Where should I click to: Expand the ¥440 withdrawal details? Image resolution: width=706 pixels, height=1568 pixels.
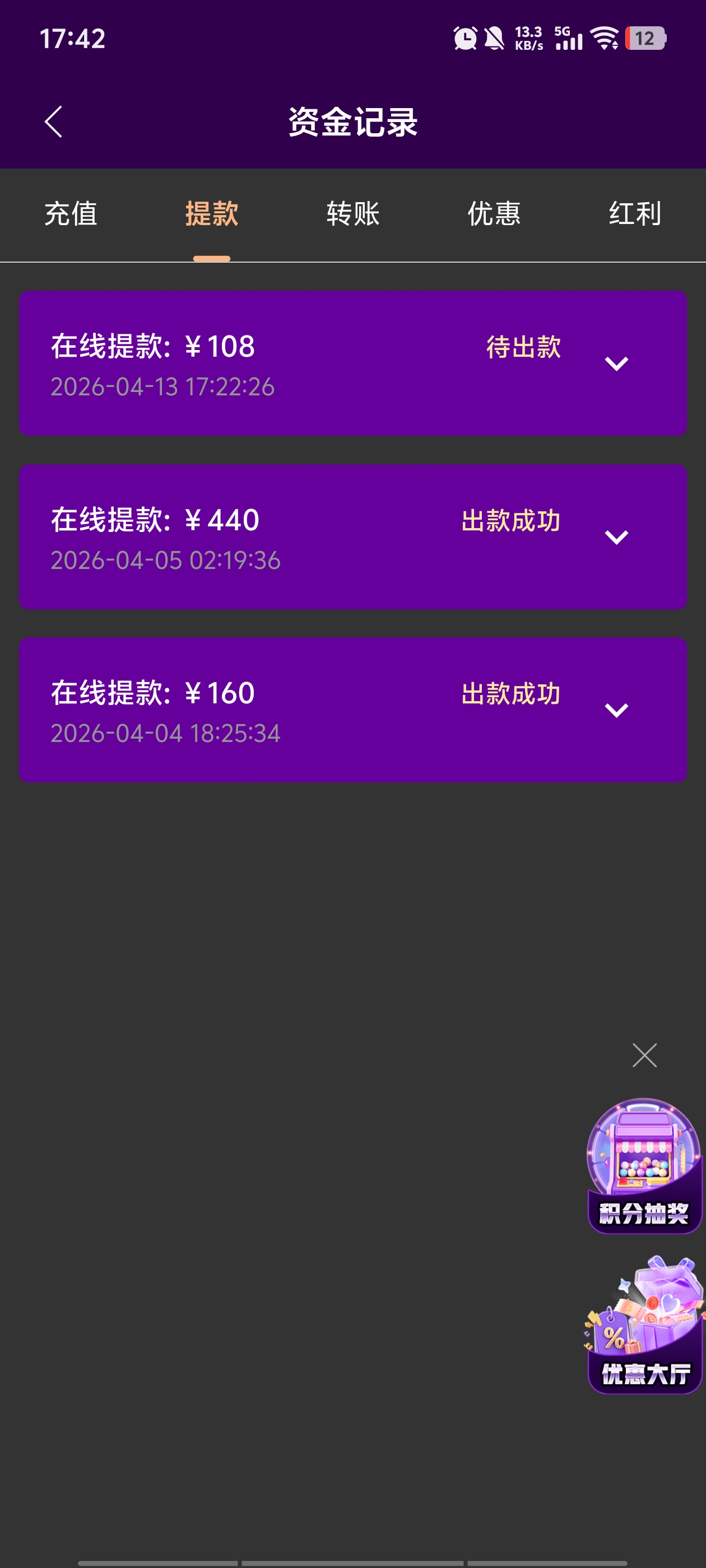point(616,537)
